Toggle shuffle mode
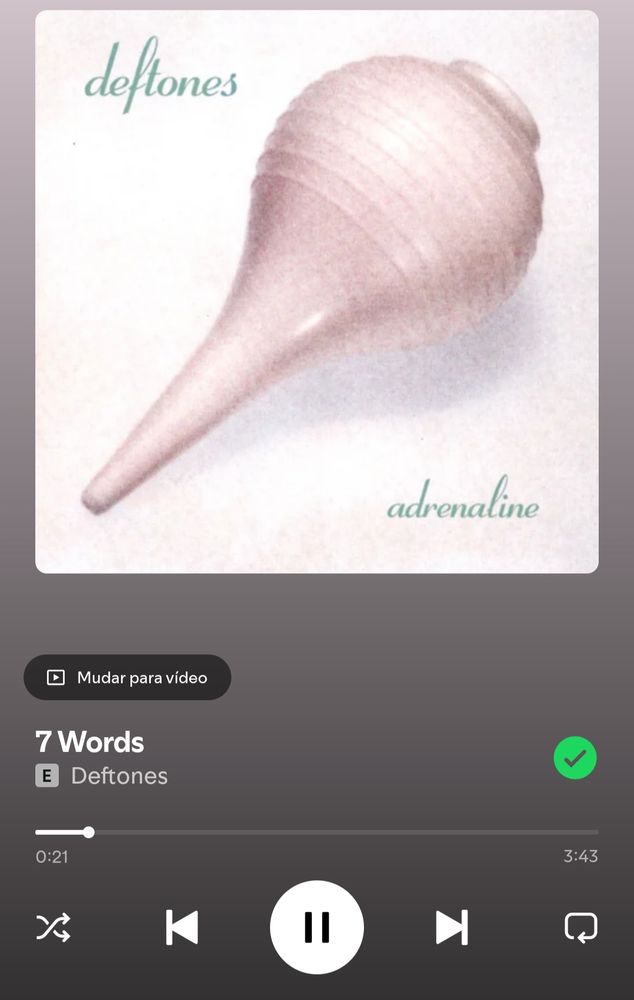Viewport: 634px width, 1000px height. pos(53,928)
